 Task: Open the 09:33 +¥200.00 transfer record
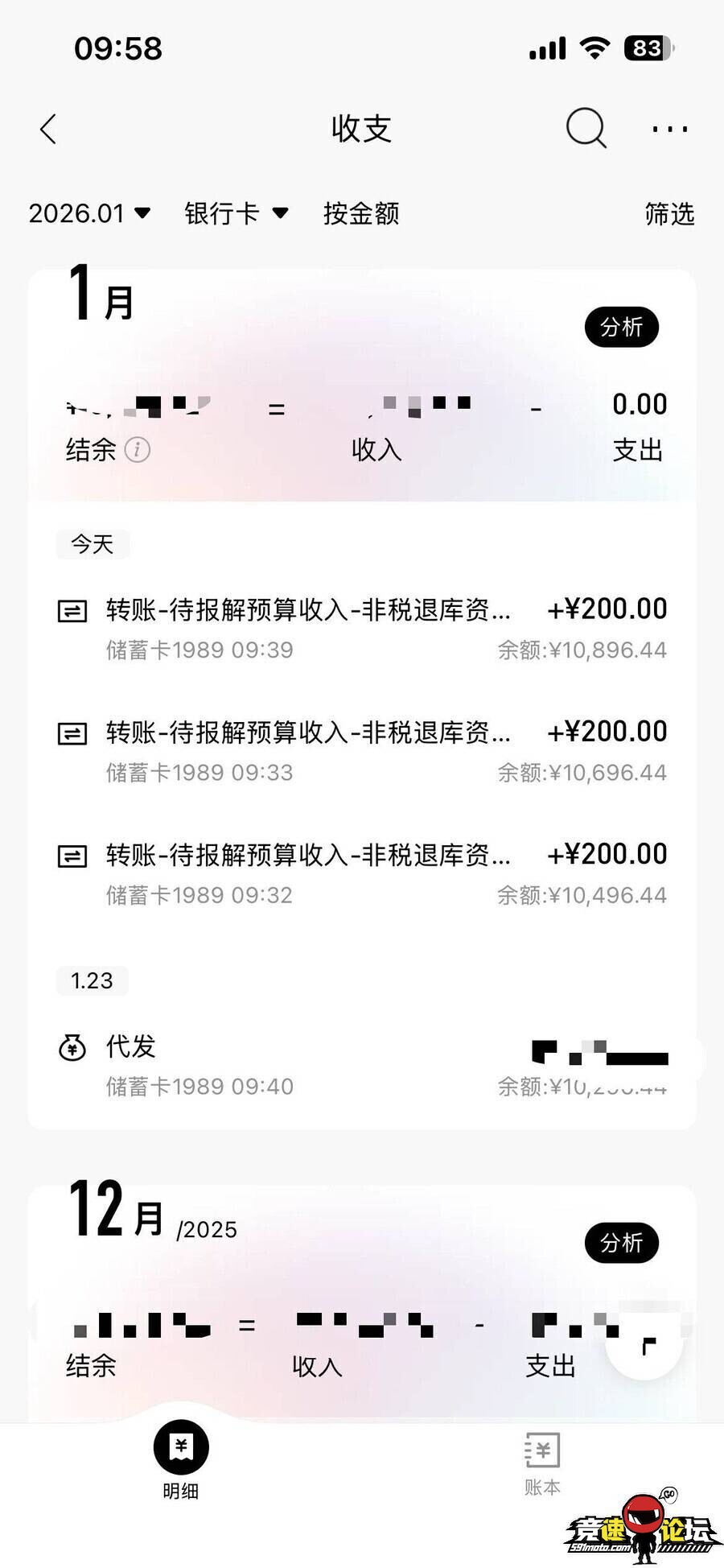[362, 751]
